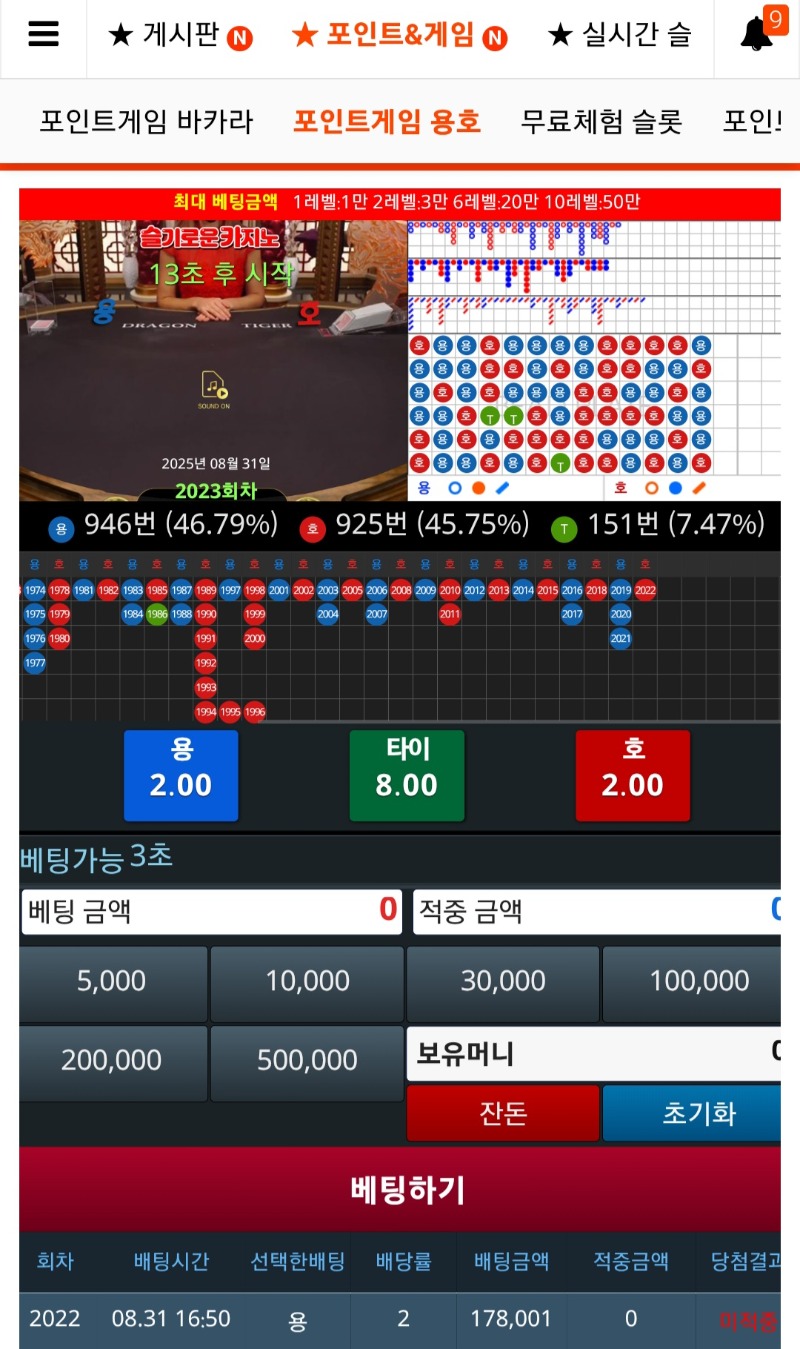Select the 포인트게임 바카라 tab

(x=146, y=122)
